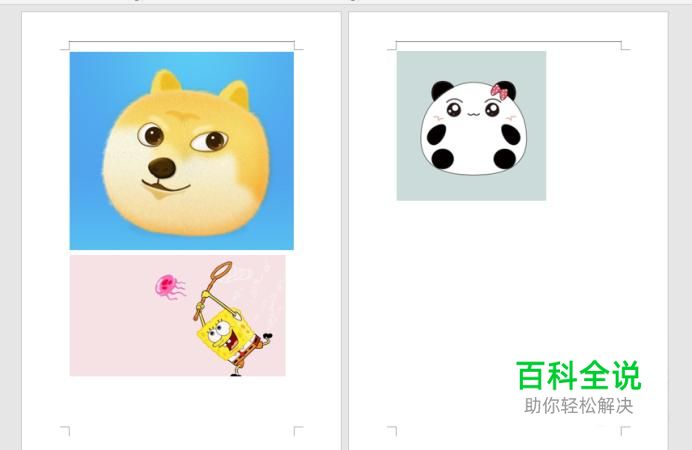Select the Shiba dog picture
This screenshot has width=692, height=450.
(181, 151)
